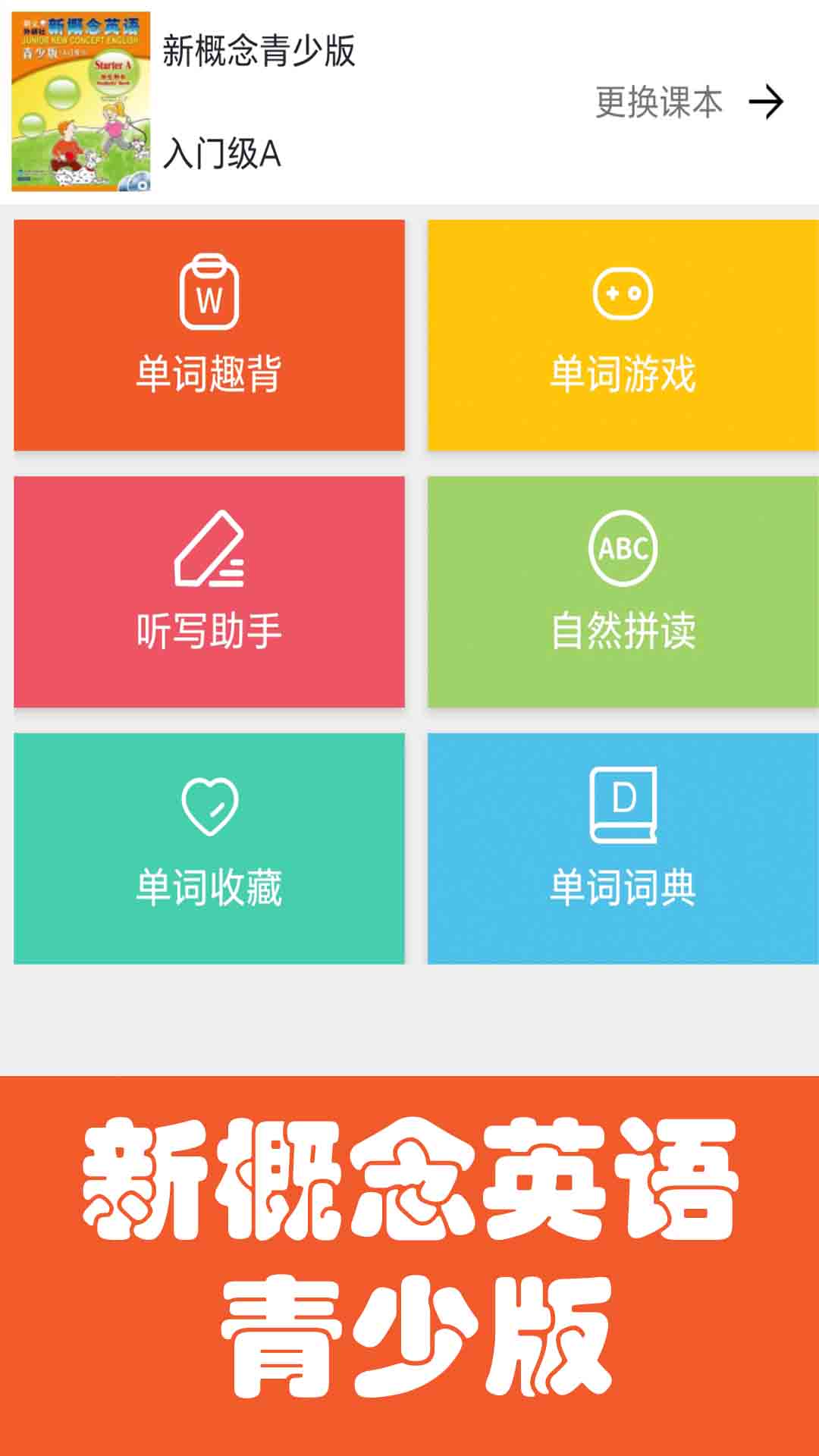Tap the 更换课本 arrow to change textbook
Screen dimensions: 819x1456
[x=765, y=102]
